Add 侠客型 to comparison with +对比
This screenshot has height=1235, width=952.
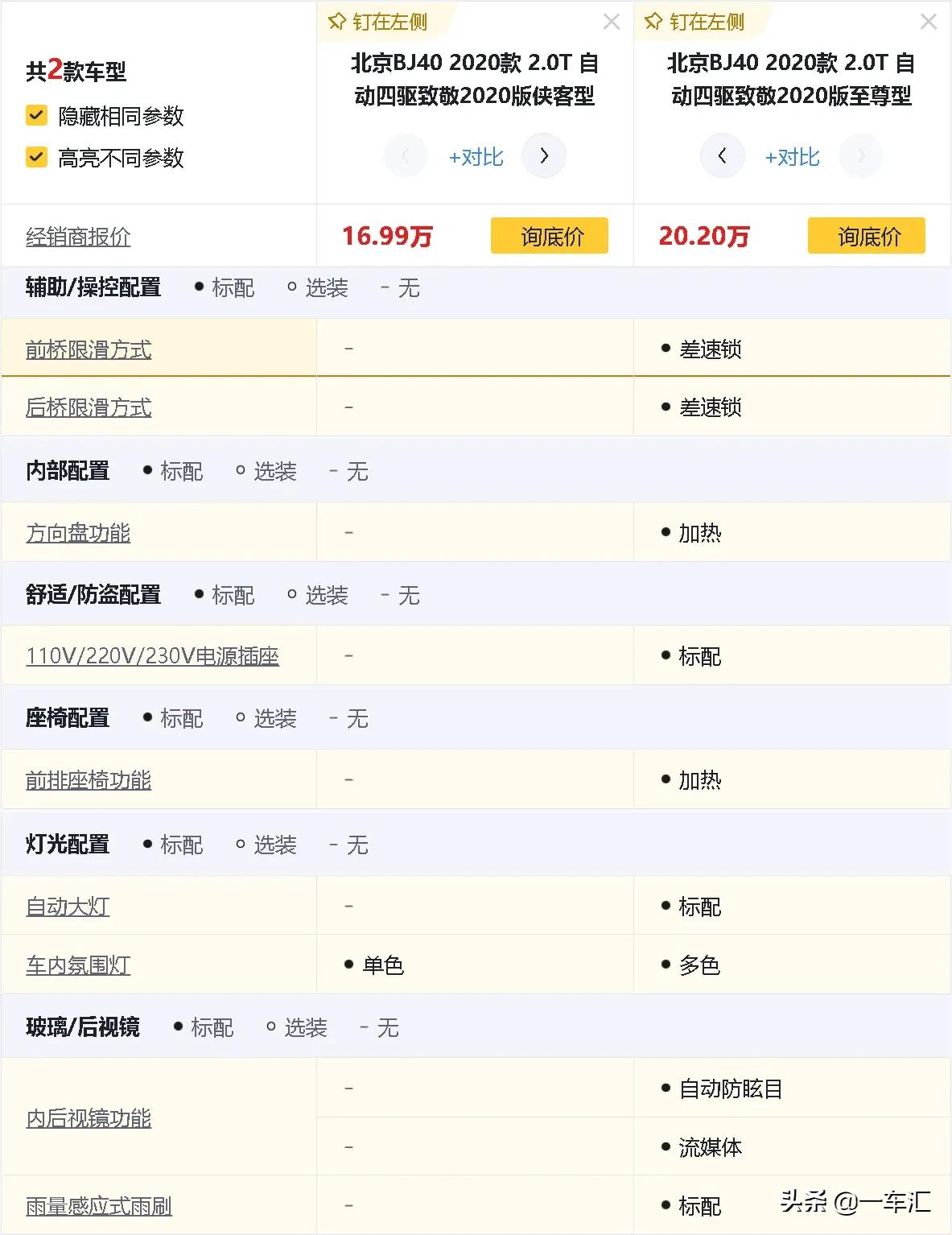(x=476, y=156)
